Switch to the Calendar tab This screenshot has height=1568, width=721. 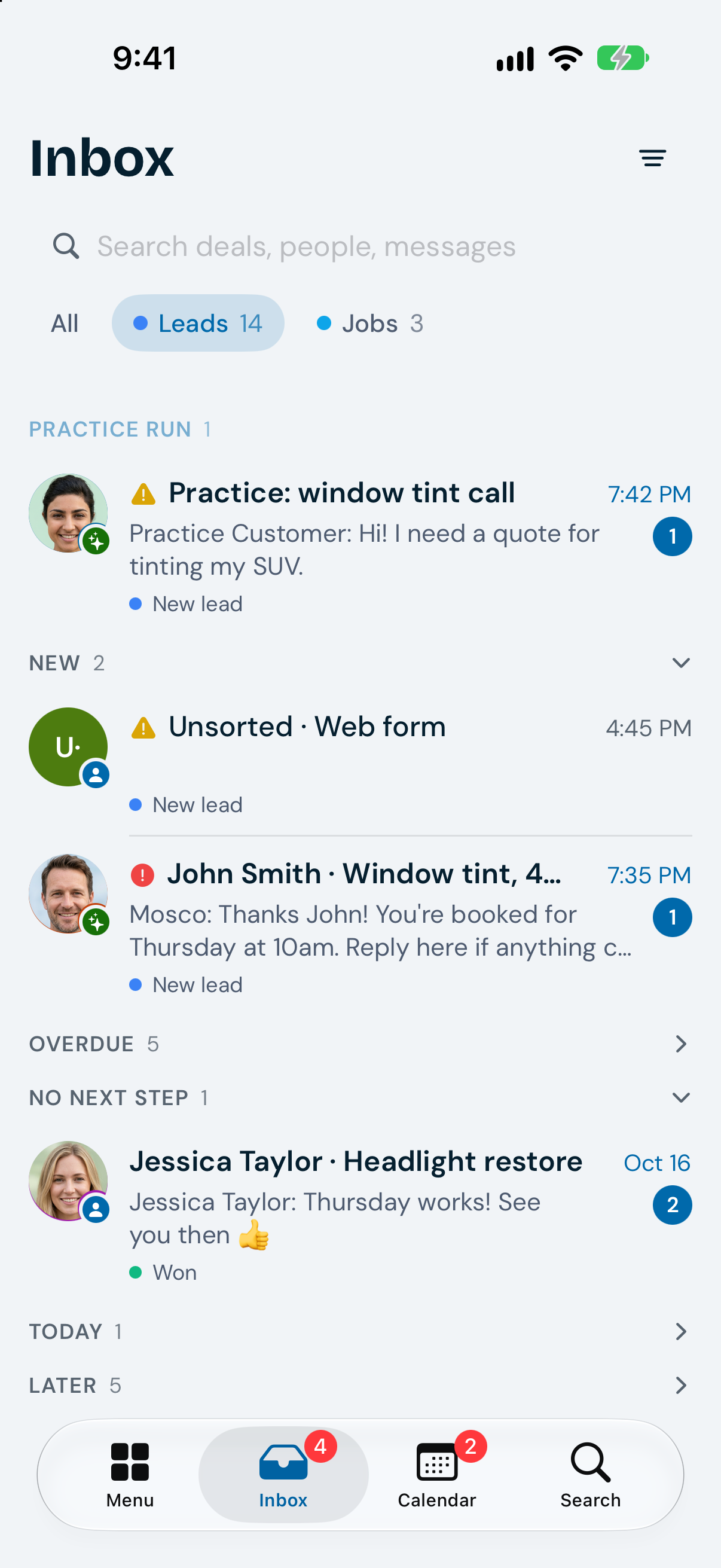click(x=437, y=1474)
